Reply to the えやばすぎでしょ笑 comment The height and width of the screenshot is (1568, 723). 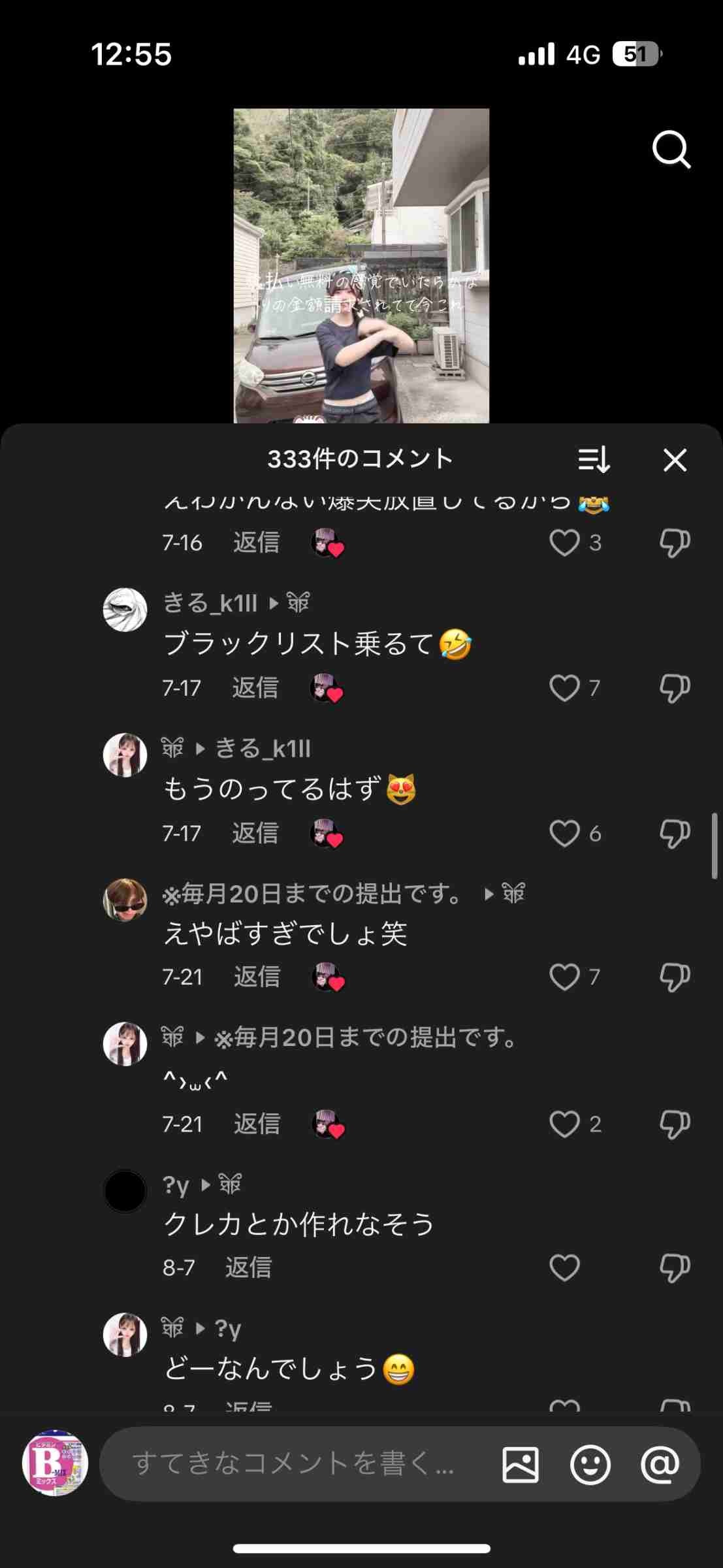(x=257, y=977)
